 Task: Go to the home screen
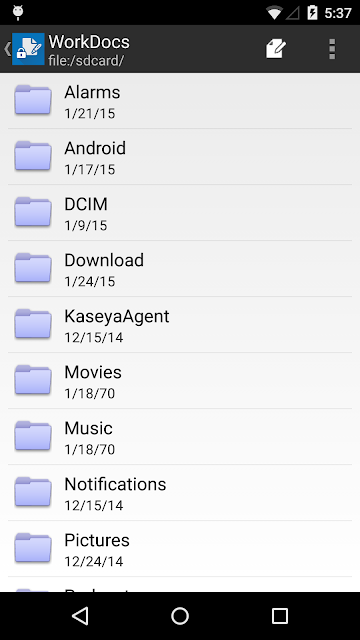click(180, 616)
